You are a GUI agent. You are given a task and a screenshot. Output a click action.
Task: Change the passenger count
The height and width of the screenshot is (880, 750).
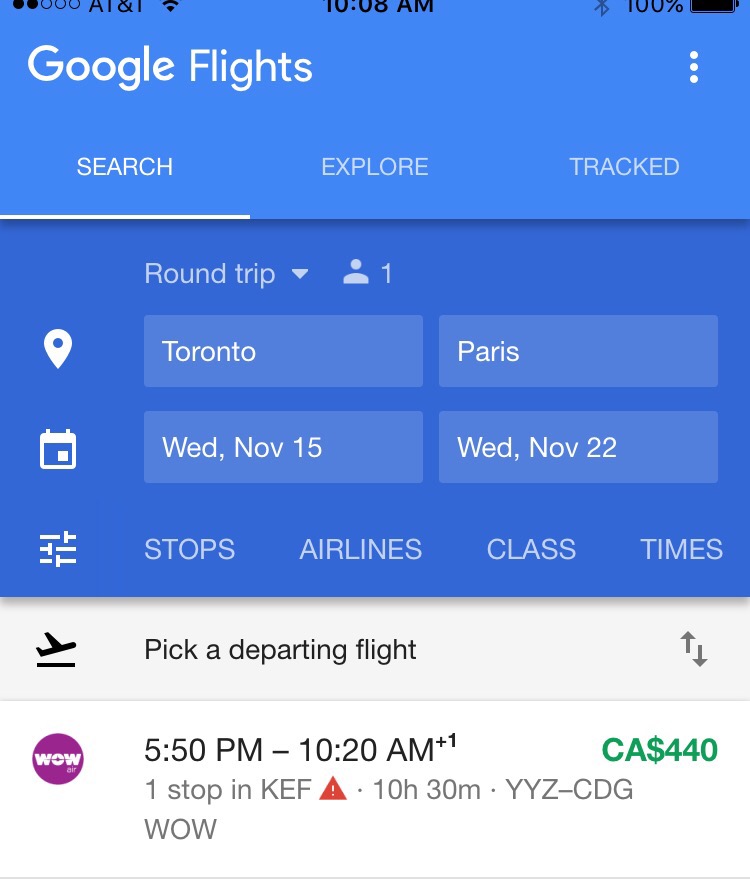[x=367, y=274]
